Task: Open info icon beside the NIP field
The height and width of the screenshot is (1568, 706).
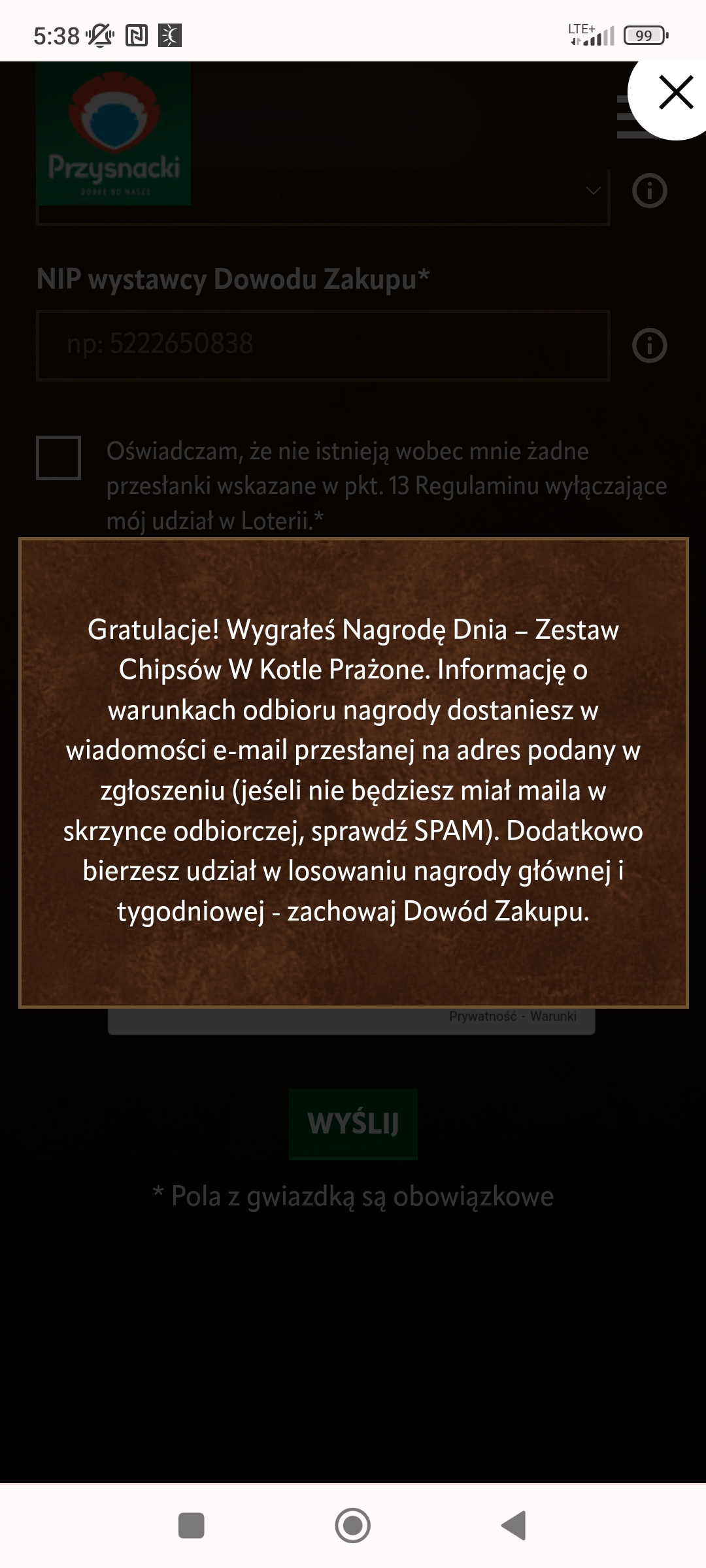Action: [649, 346]
